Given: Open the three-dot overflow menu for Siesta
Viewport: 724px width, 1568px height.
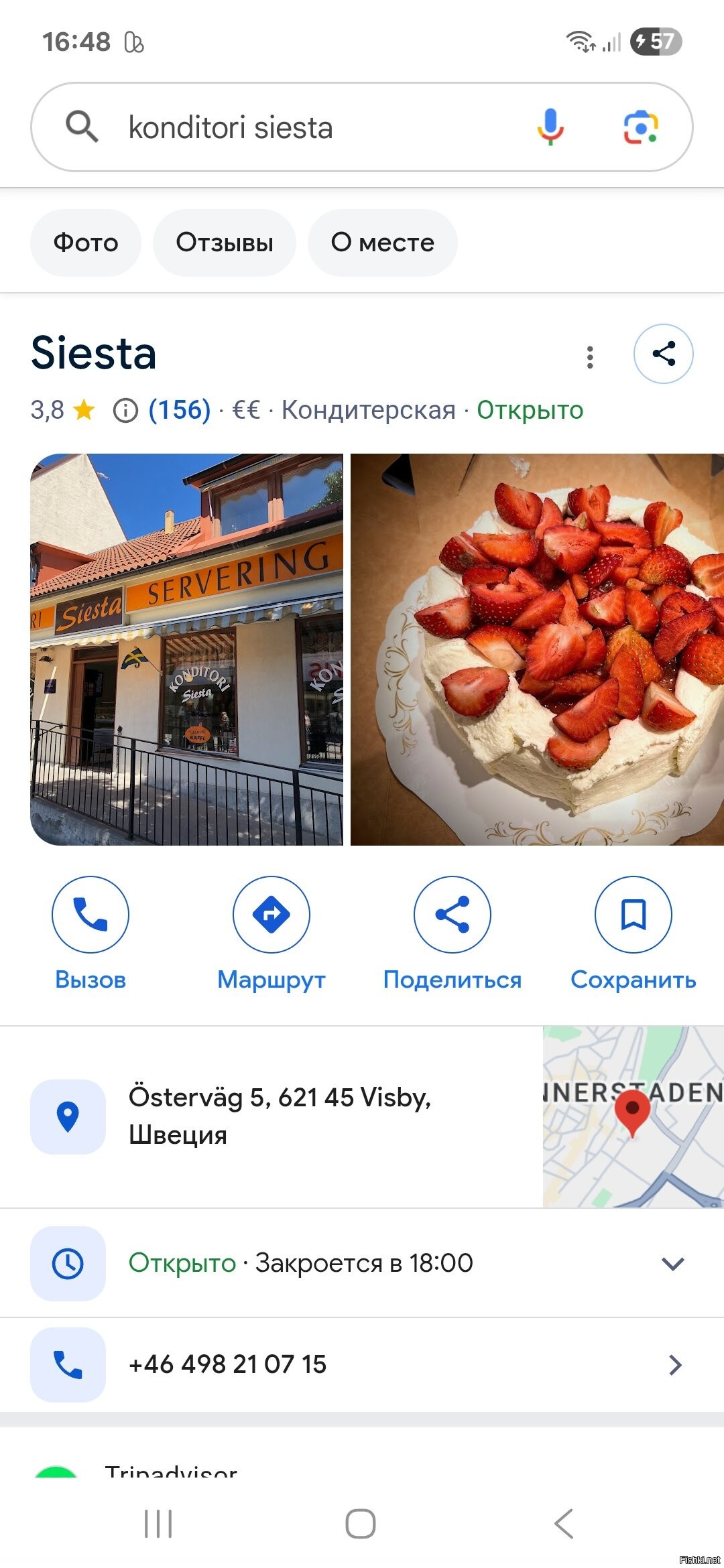Looking at the screenshot, I should point(590,357).
